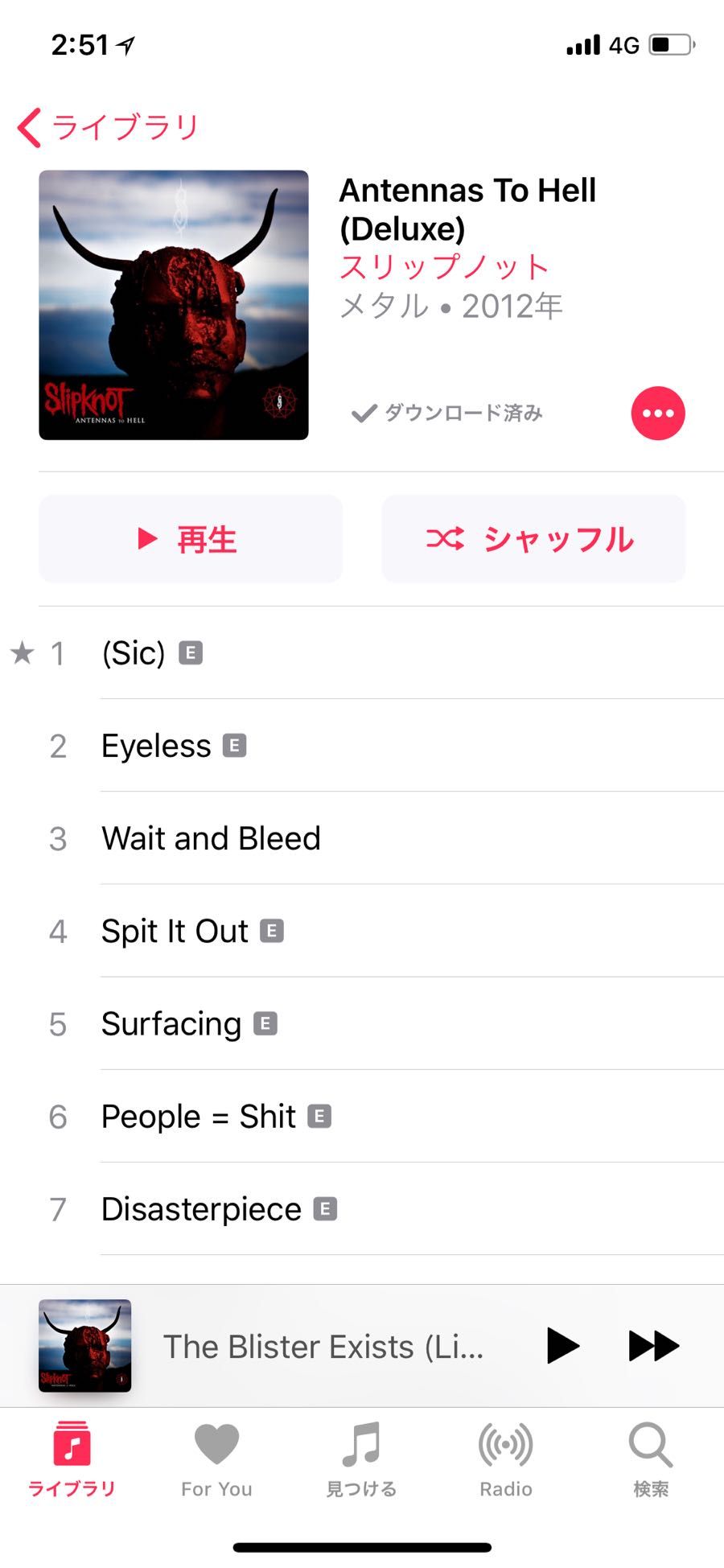Resume playback in mini player
Viewport: 724px width, 1568px height.
point(562,1346)
